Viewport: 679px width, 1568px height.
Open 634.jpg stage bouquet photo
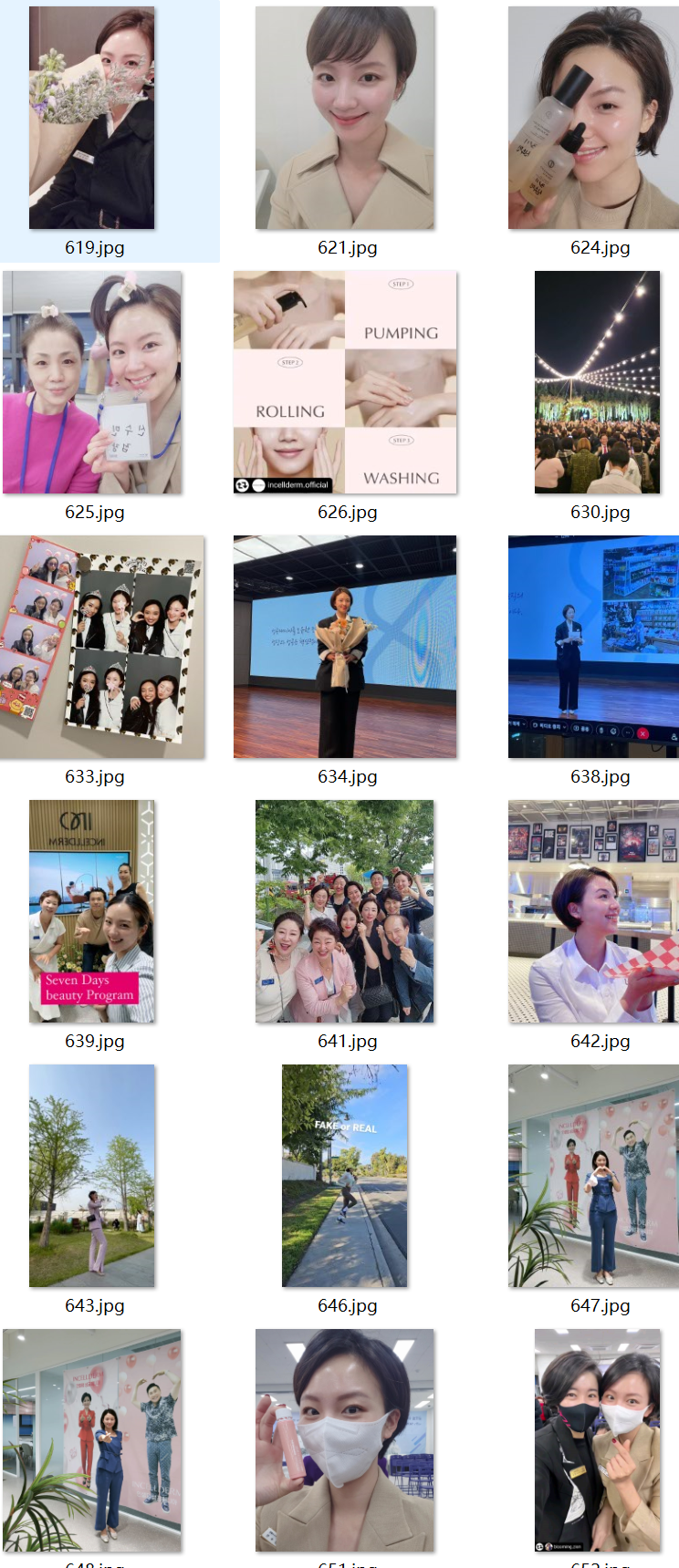tap(345, 647)
